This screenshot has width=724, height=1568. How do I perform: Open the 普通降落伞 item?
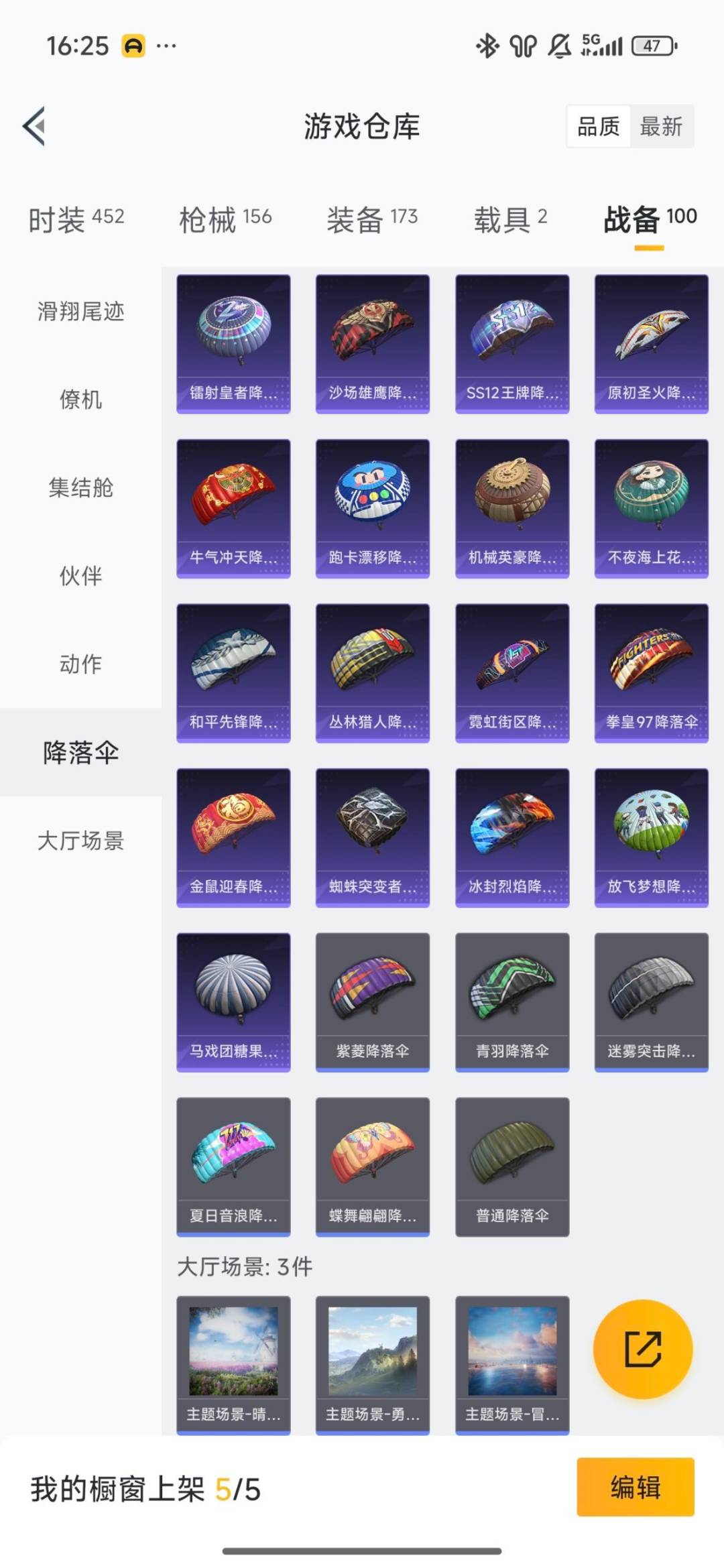click(511, 1166)
